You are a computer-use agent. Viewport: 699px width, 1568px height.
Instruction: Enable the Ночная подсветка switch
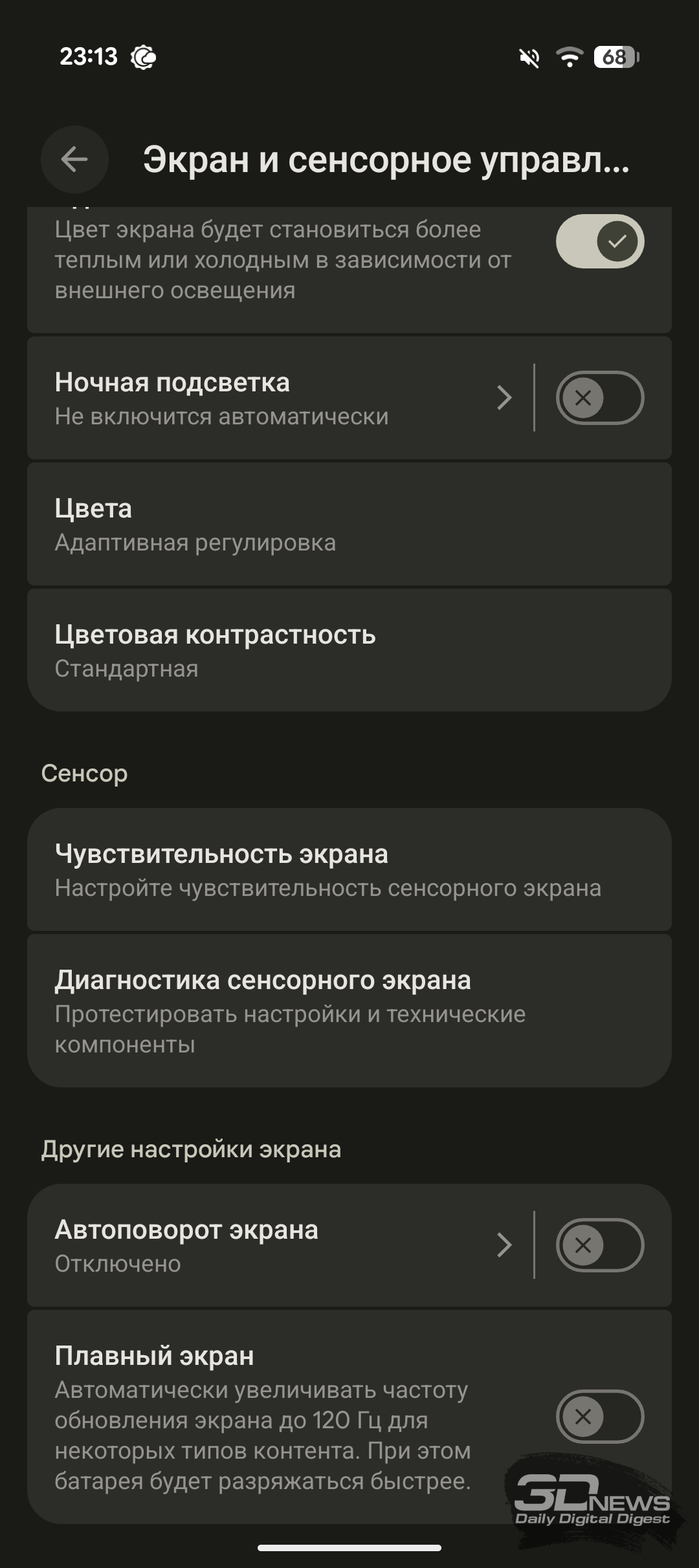600,398
